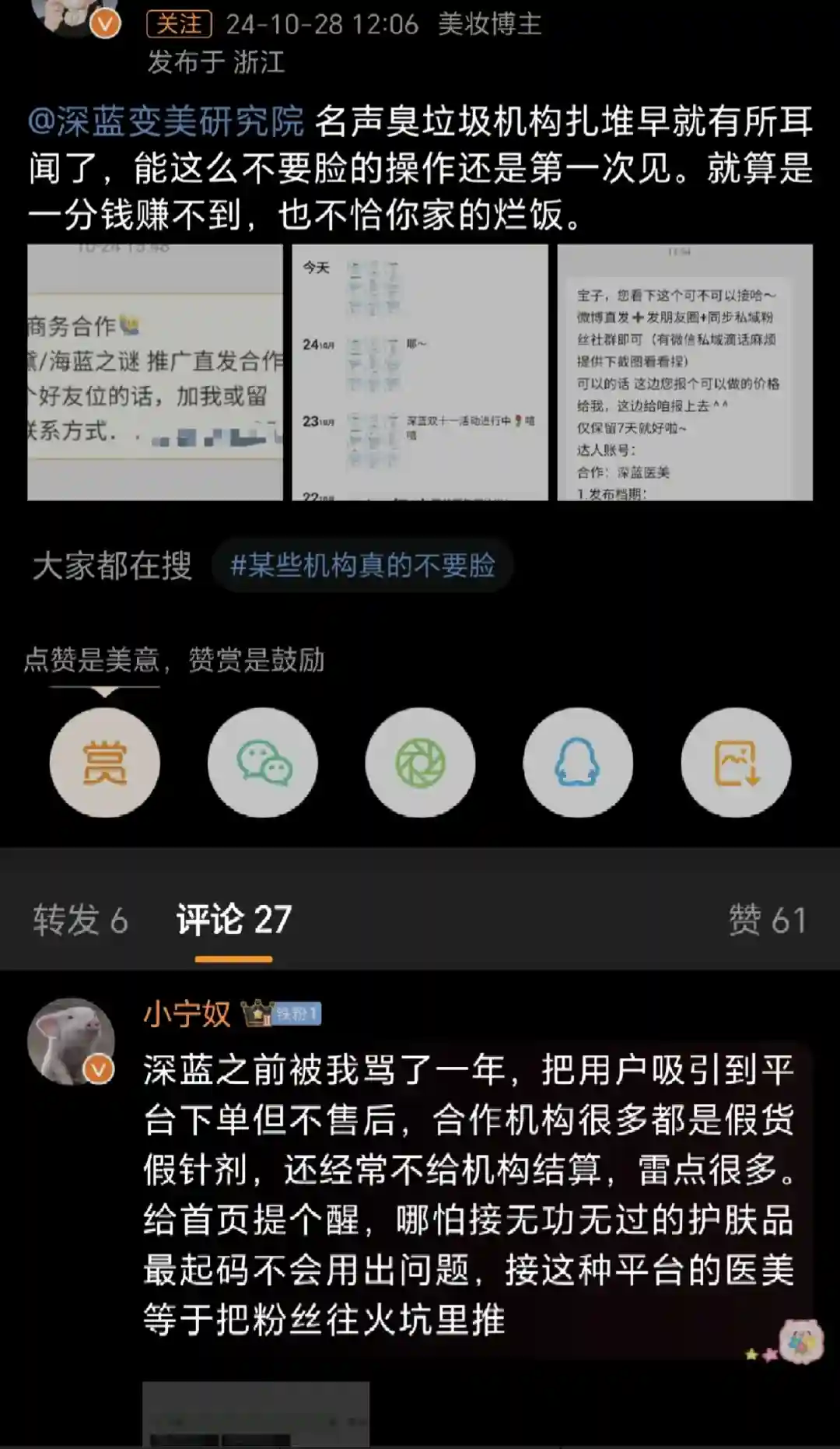Screen dimensions: 840x1449
Task: Share the post to WeChat Moments
Action: (420, 763)
